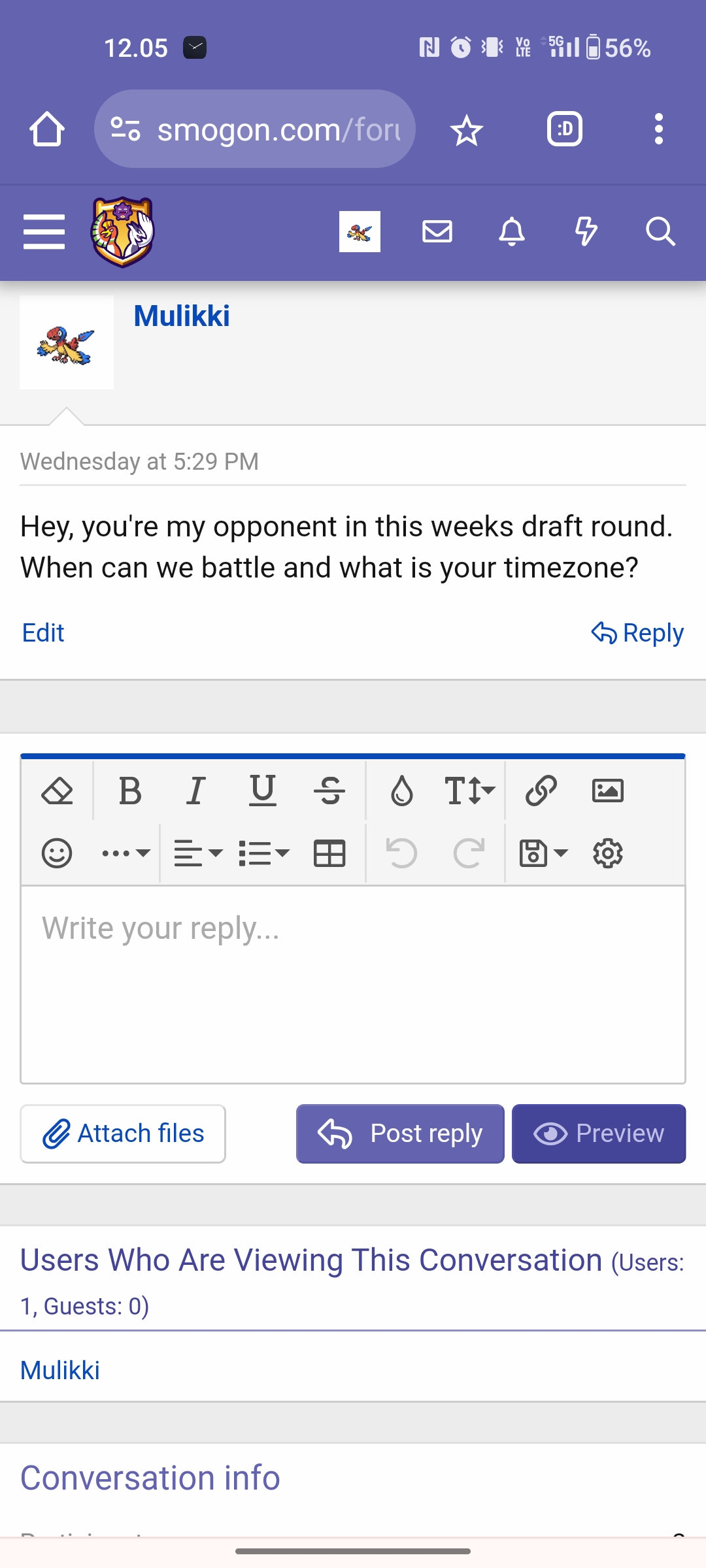Open the What's new lightning icon
706x1568 pixels.
coord(586,231)
